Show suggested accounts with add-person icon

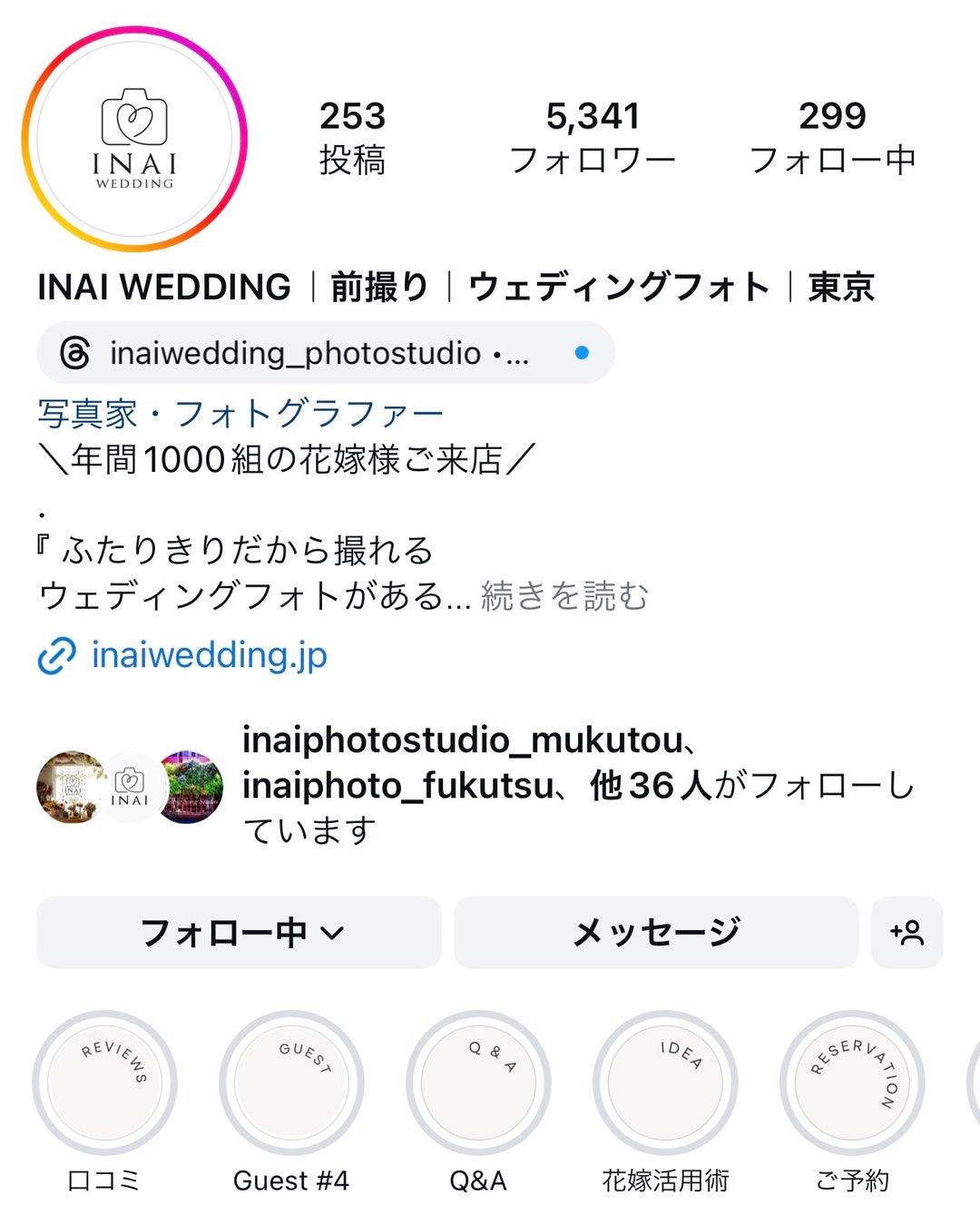[x=906, y=933]
